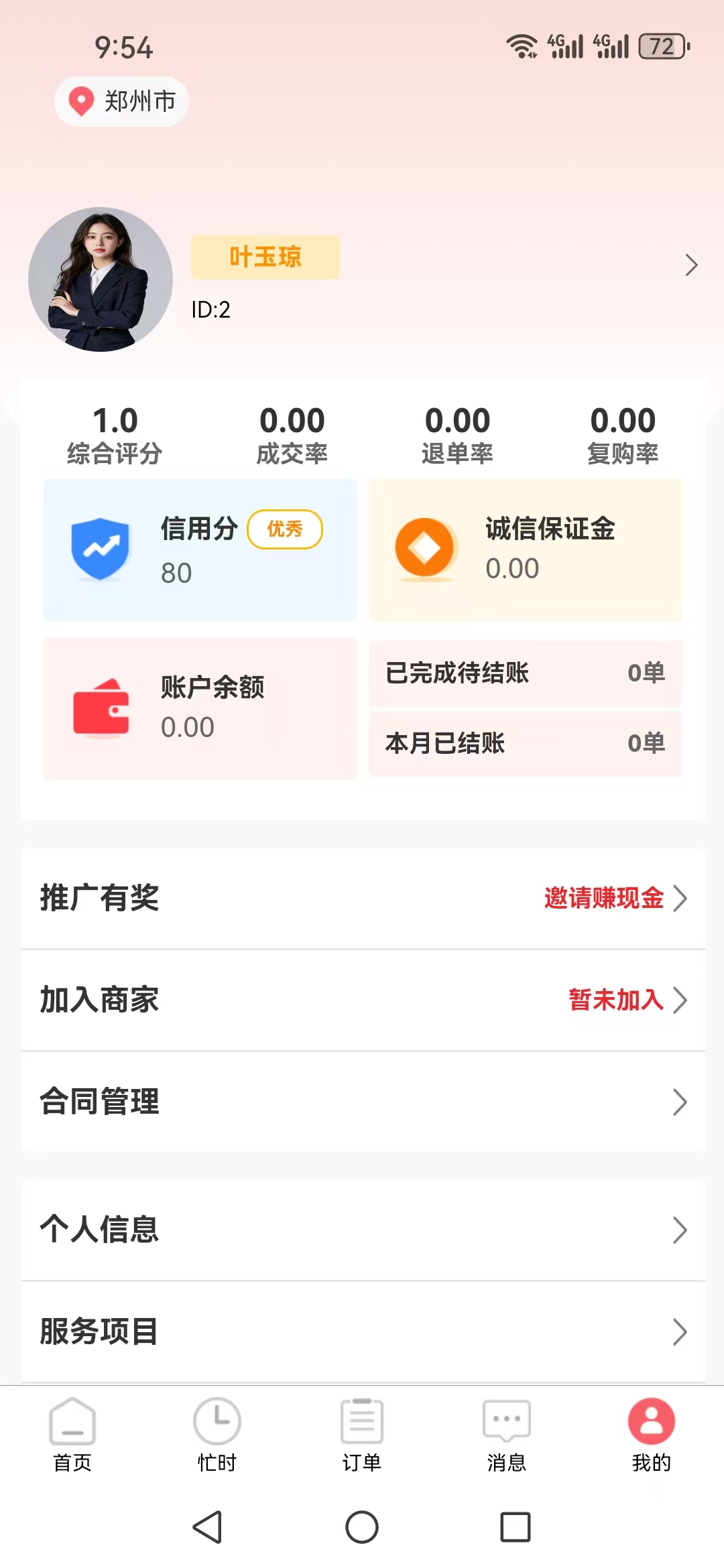Screen dimensions: 724x1568
Task: Open the 信用分 credit score card
Action: coord(200,549)
